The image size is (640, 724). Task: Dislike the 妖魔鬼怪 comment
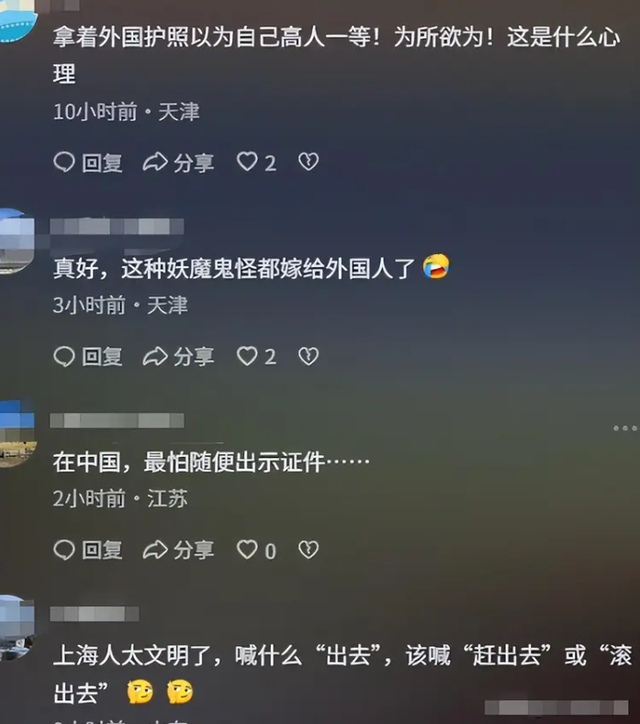tap(309, 356)
